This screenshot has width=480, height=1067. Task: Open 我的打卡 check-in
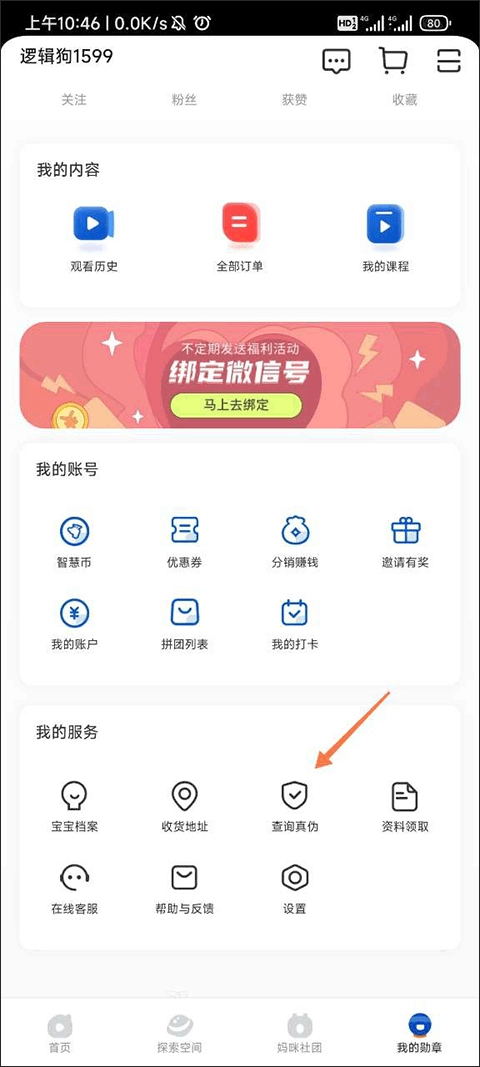coord(295,624)
